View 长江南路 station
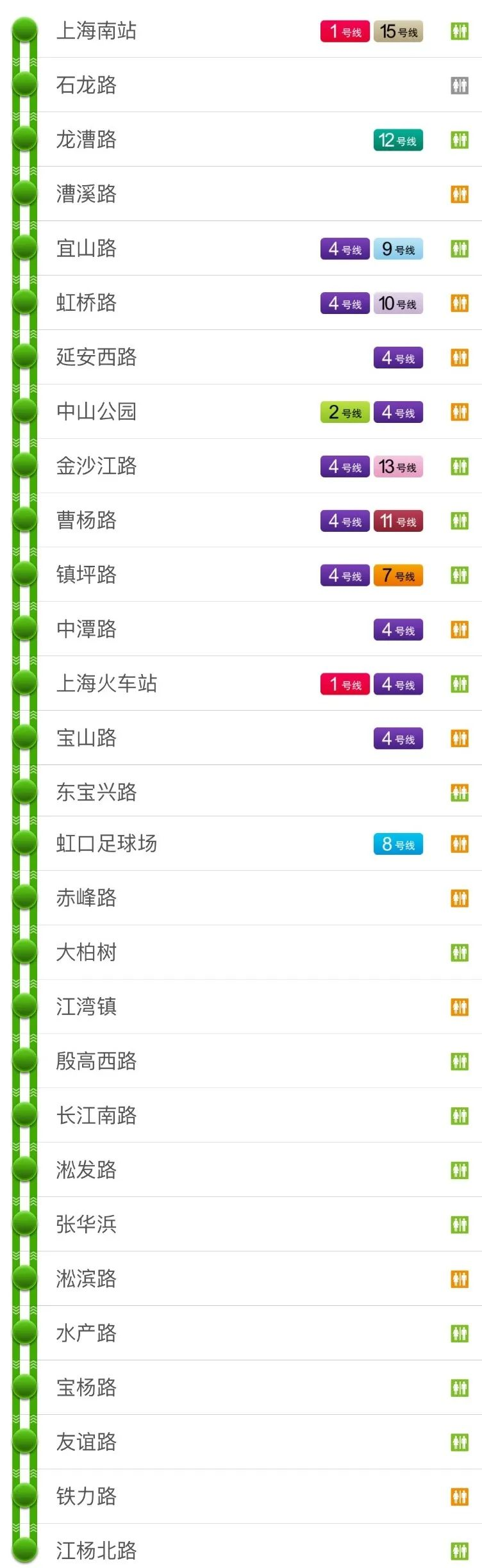The width and height of the screenshot is (482, 1568). point(96,1116)
